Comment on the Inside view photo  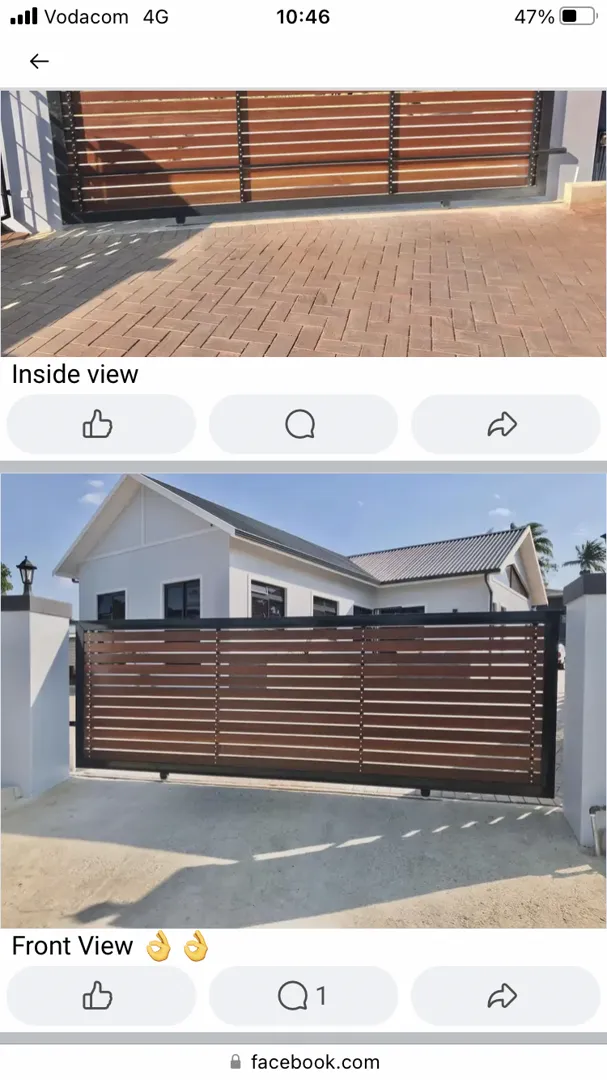coord(302,425)
